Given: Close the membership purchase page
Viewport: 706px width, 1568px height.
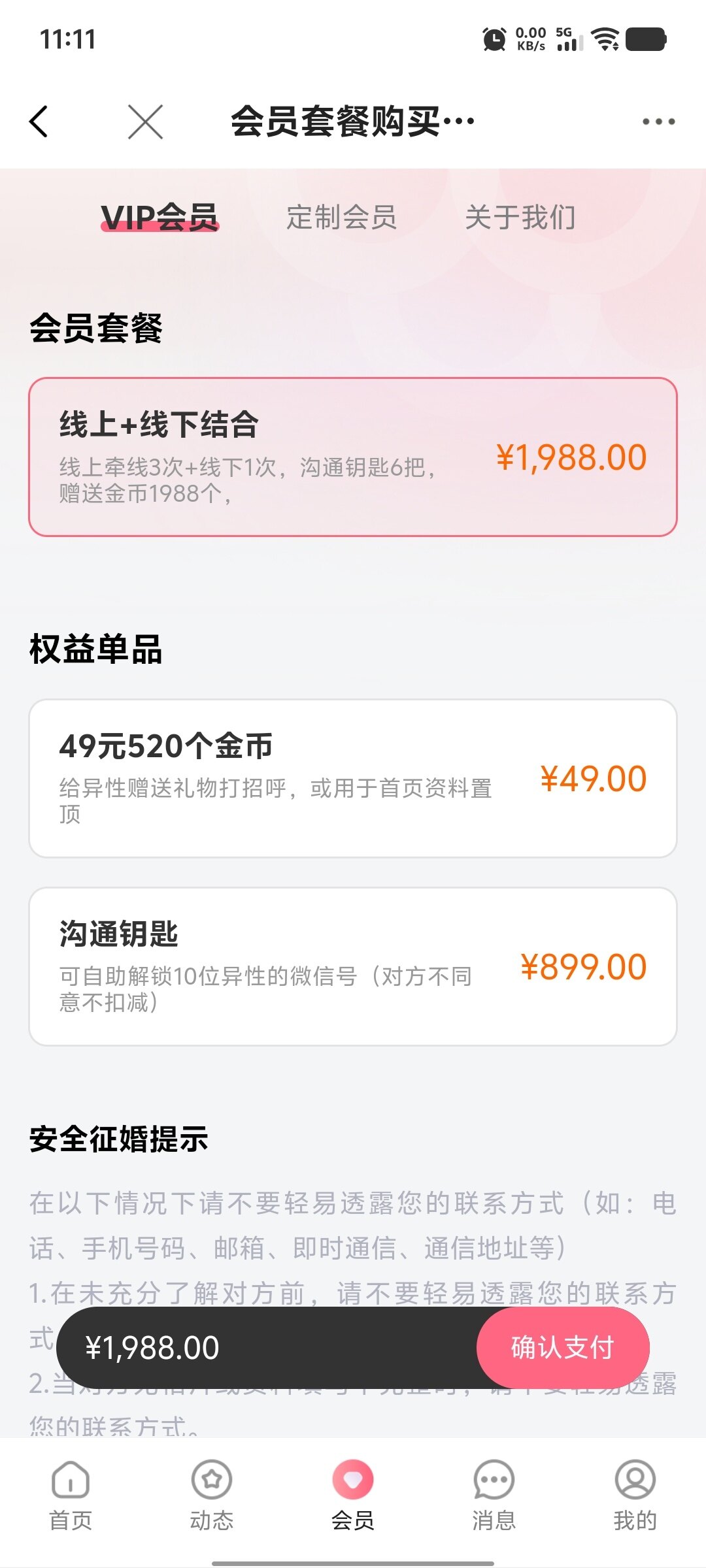Looking at the screenshot, I should (145, 122).
